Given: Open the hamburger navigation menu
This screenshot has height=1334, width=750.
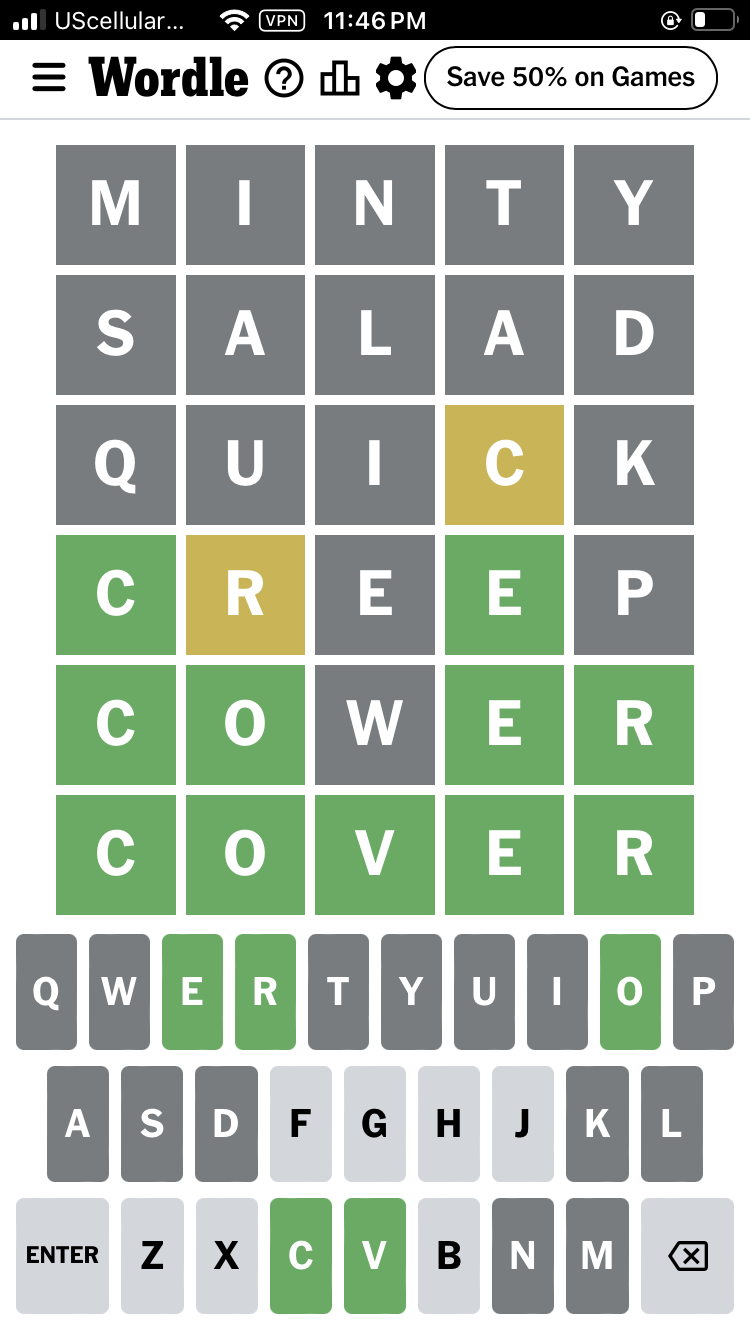Looking at the screenshot, I should [48, 78].
